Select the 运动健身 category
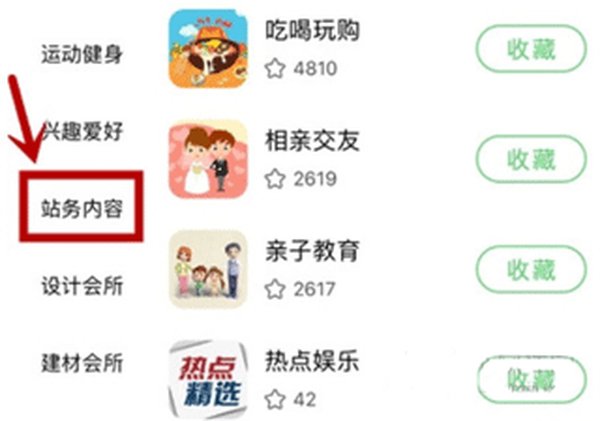 pos(81,54)
